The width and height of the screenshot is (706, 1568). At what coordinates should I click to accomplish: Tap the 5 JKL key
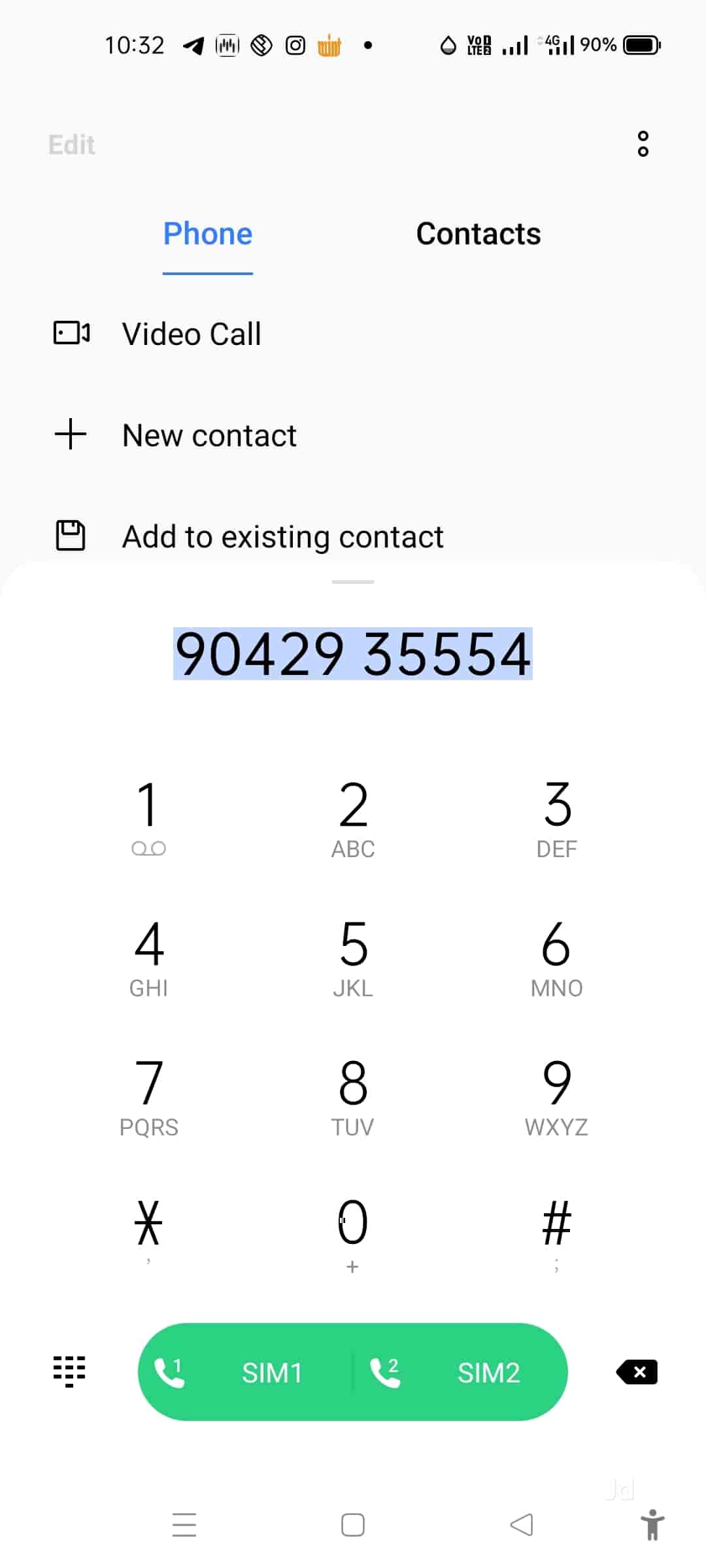(353, 956)
